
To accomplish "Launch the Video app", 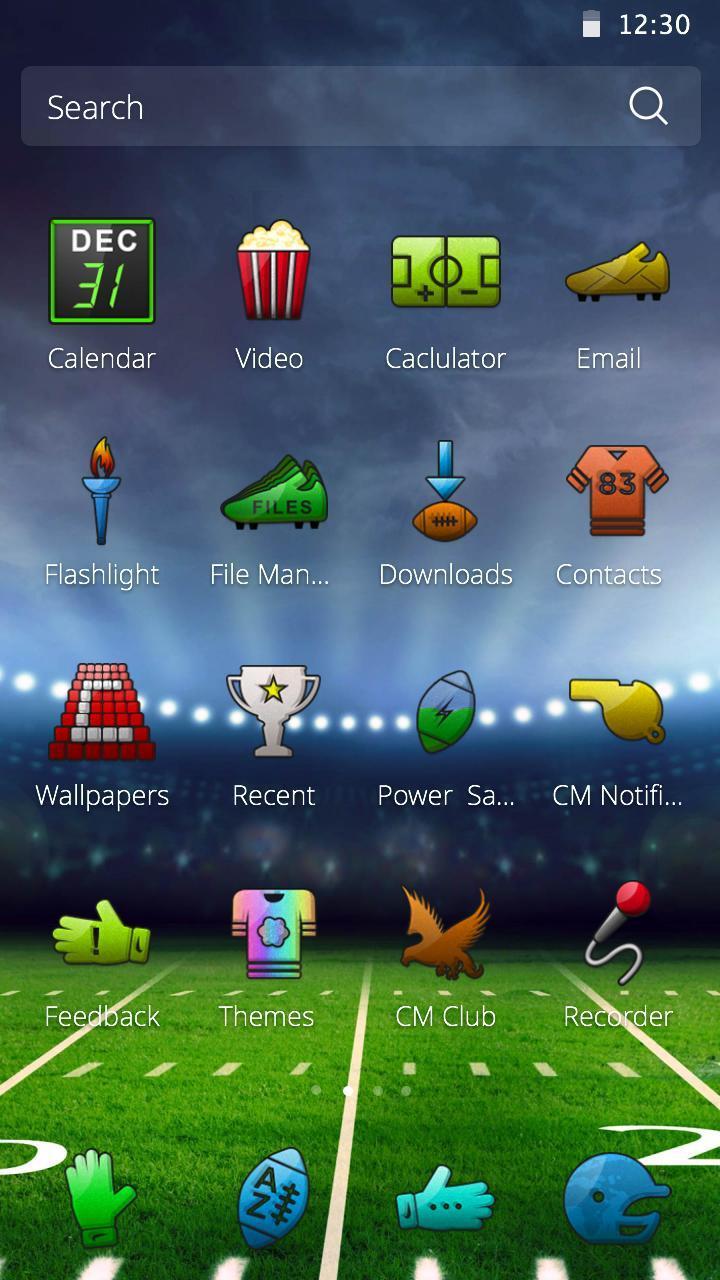I will tap(271, 272).
